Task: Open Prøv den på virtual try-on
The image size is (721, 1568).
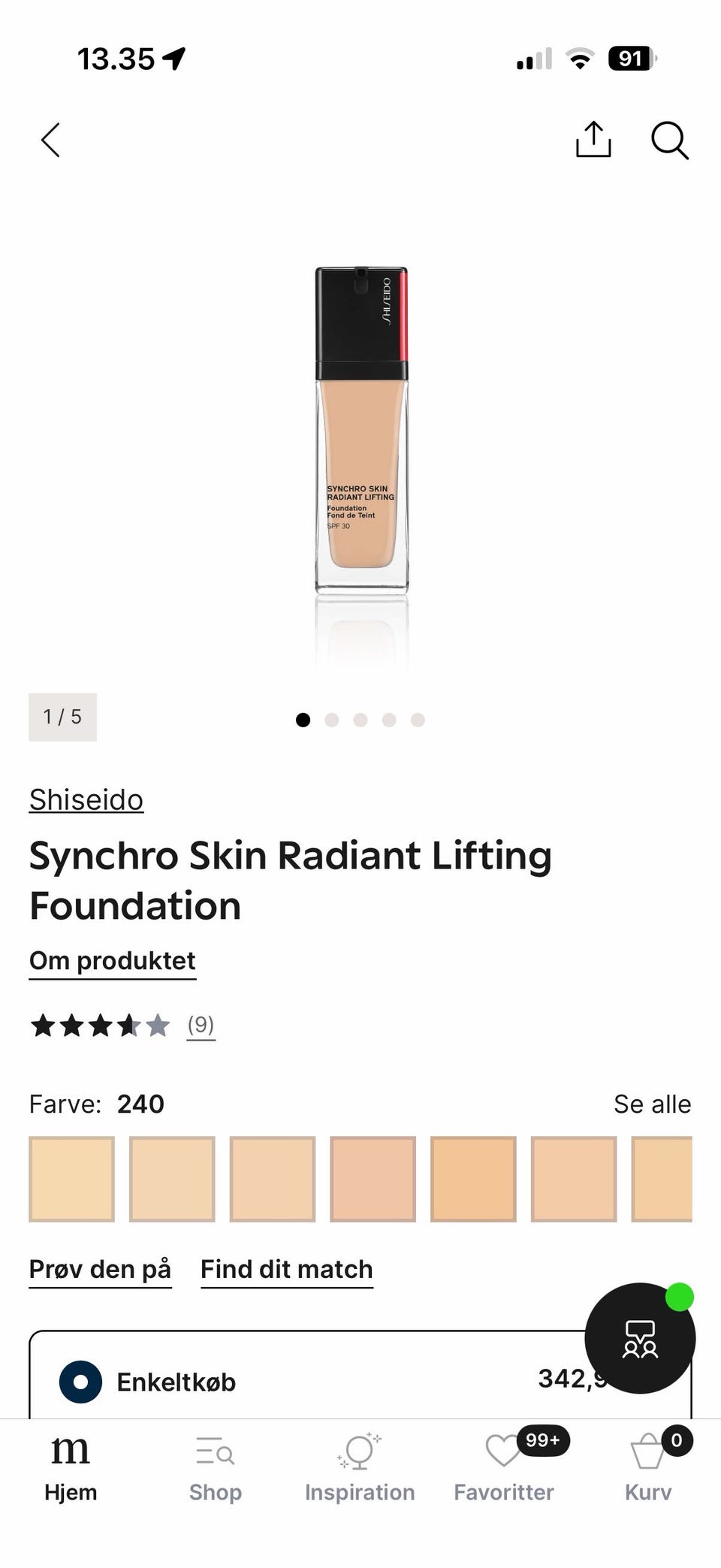Action: [100, 1269]
